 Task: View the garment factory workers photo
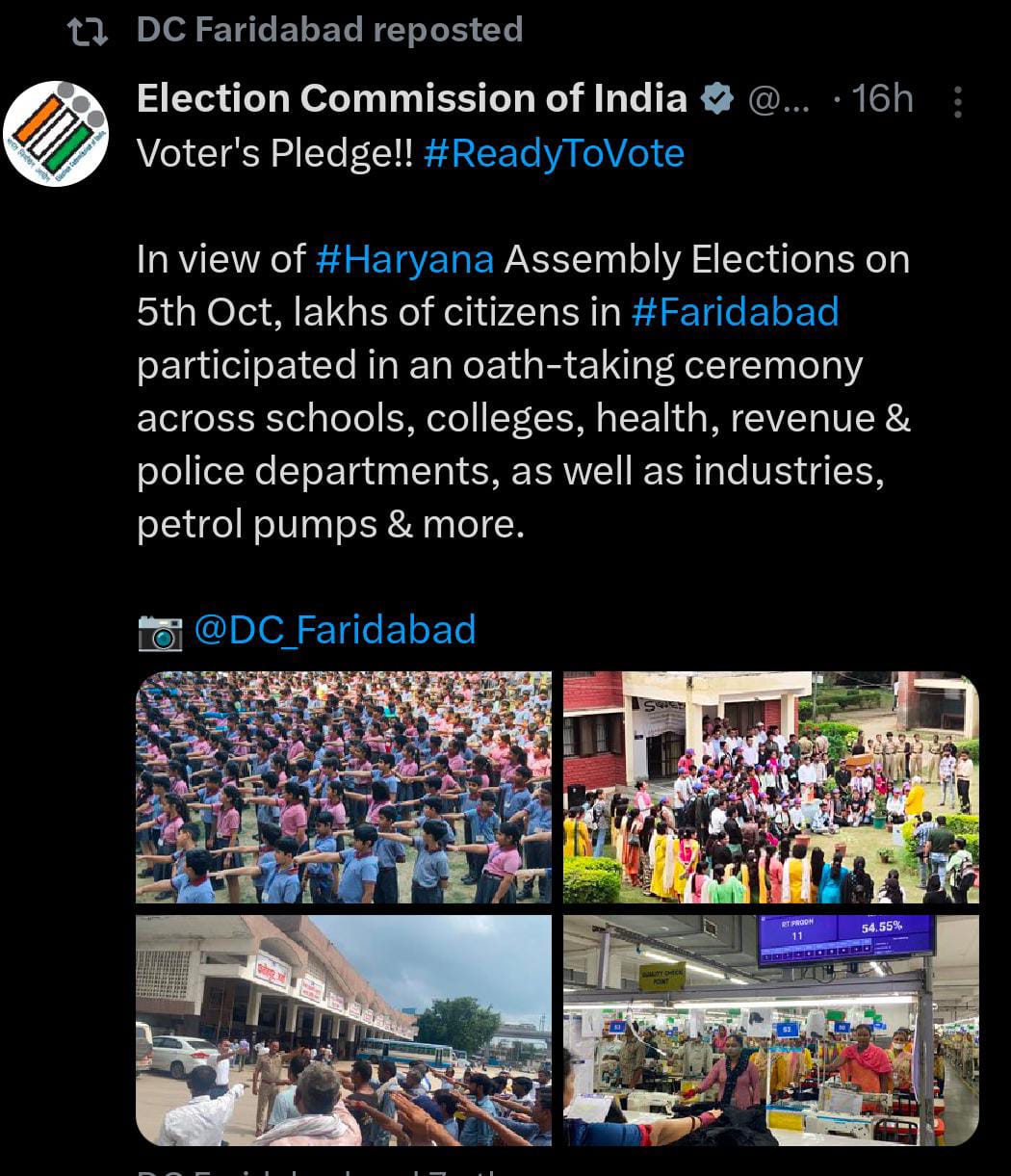(x=770, y=1030)
